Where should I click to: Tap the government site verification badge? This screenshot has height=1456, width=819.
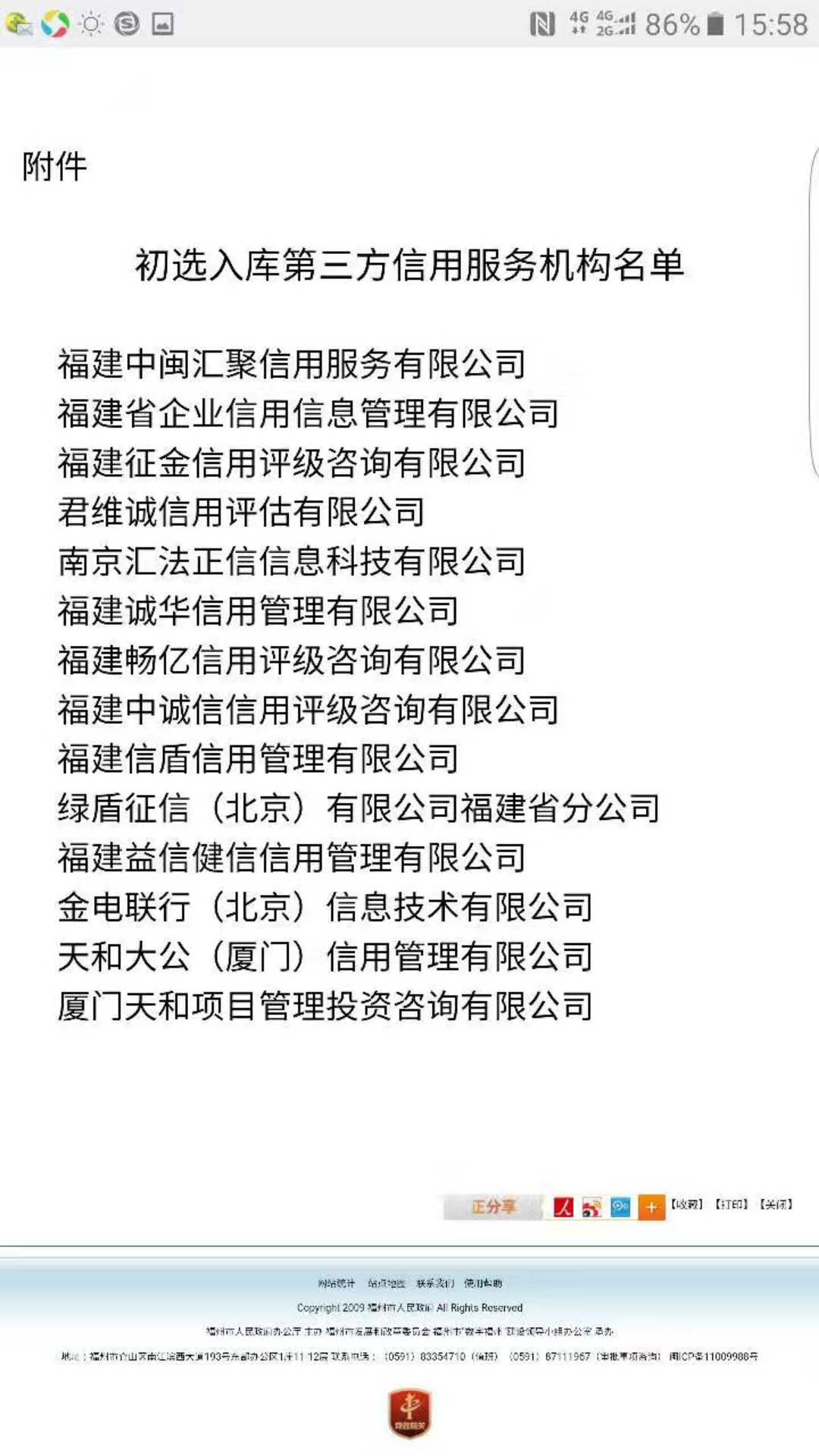click(x=409, y=1412)
